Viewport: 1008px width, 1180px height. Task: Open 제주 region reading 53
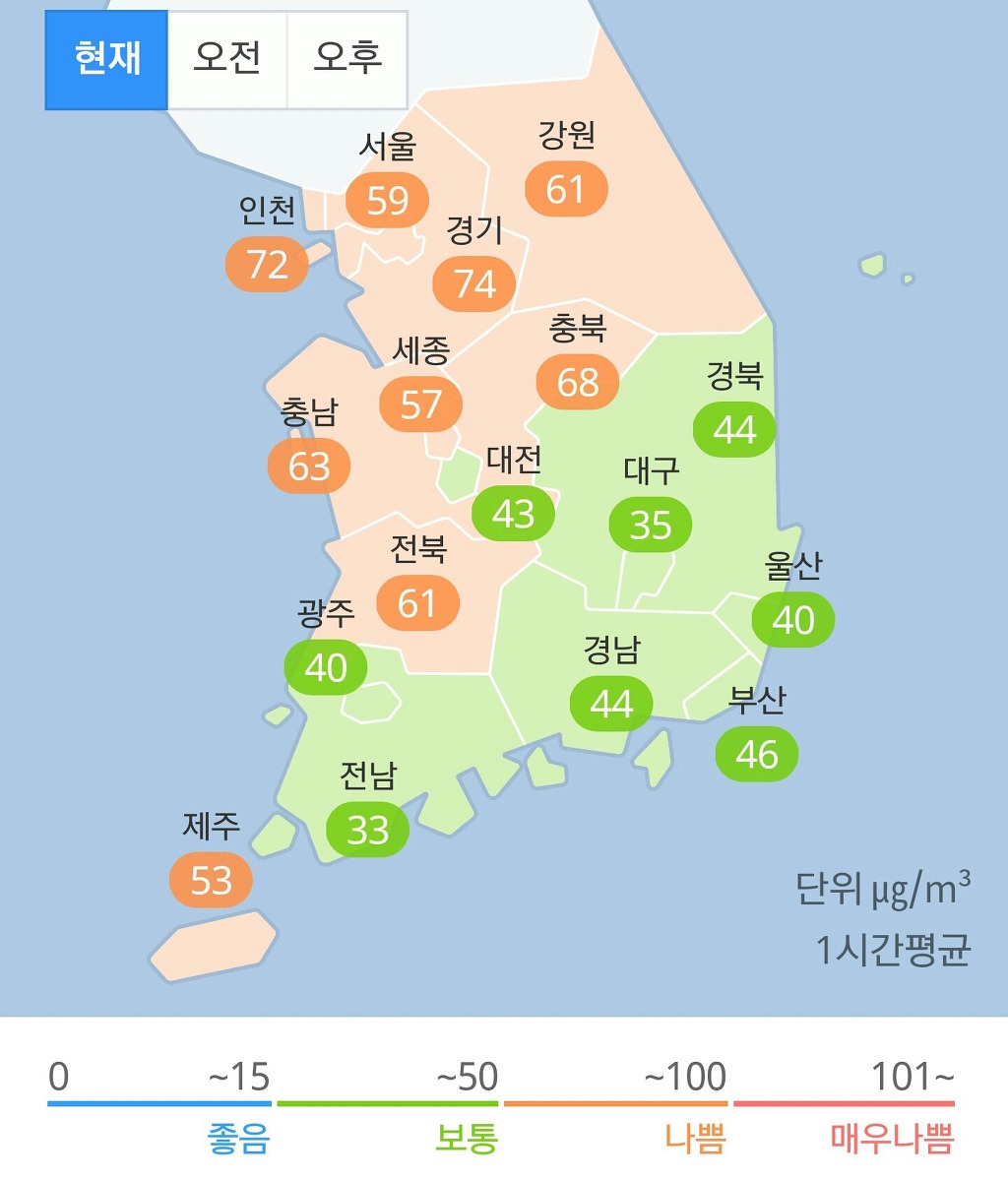(x=211, y=879)
